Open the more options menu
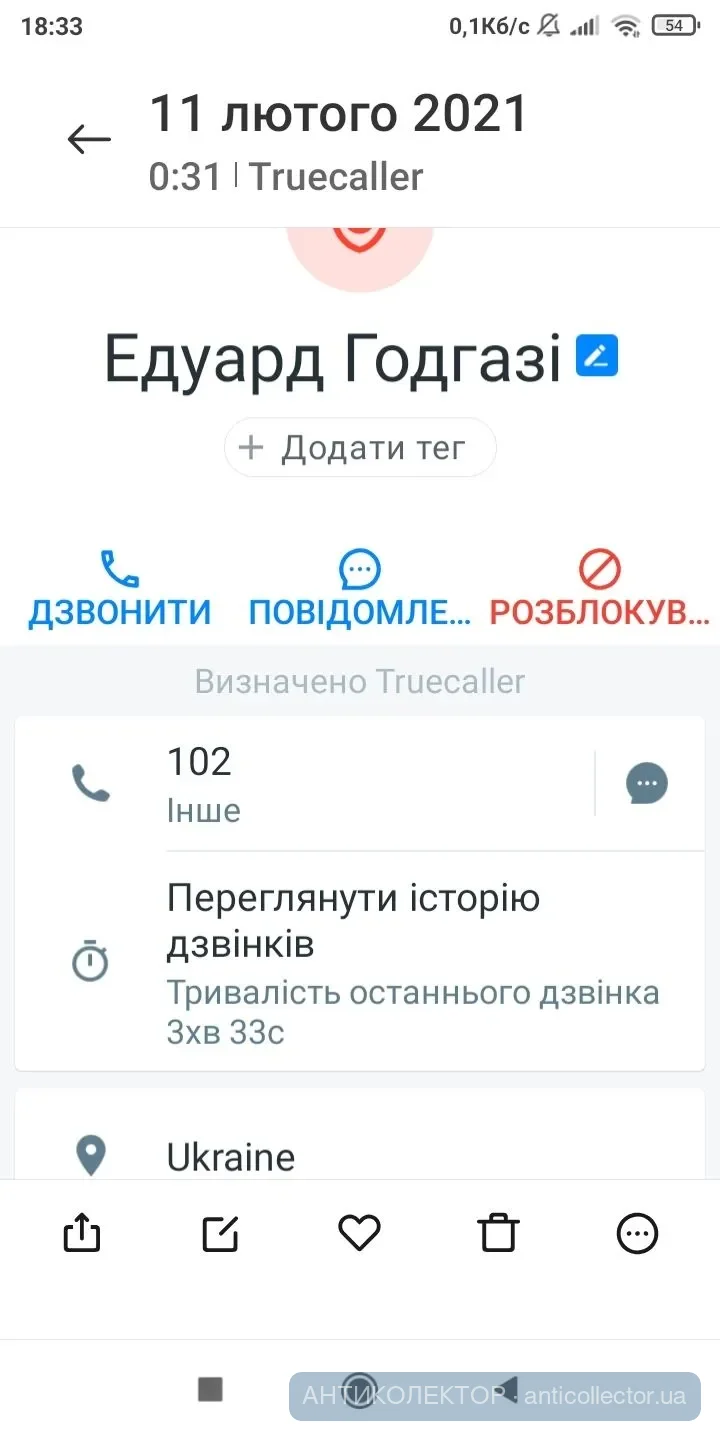720x1440 pixels. tap(637, 1233)
